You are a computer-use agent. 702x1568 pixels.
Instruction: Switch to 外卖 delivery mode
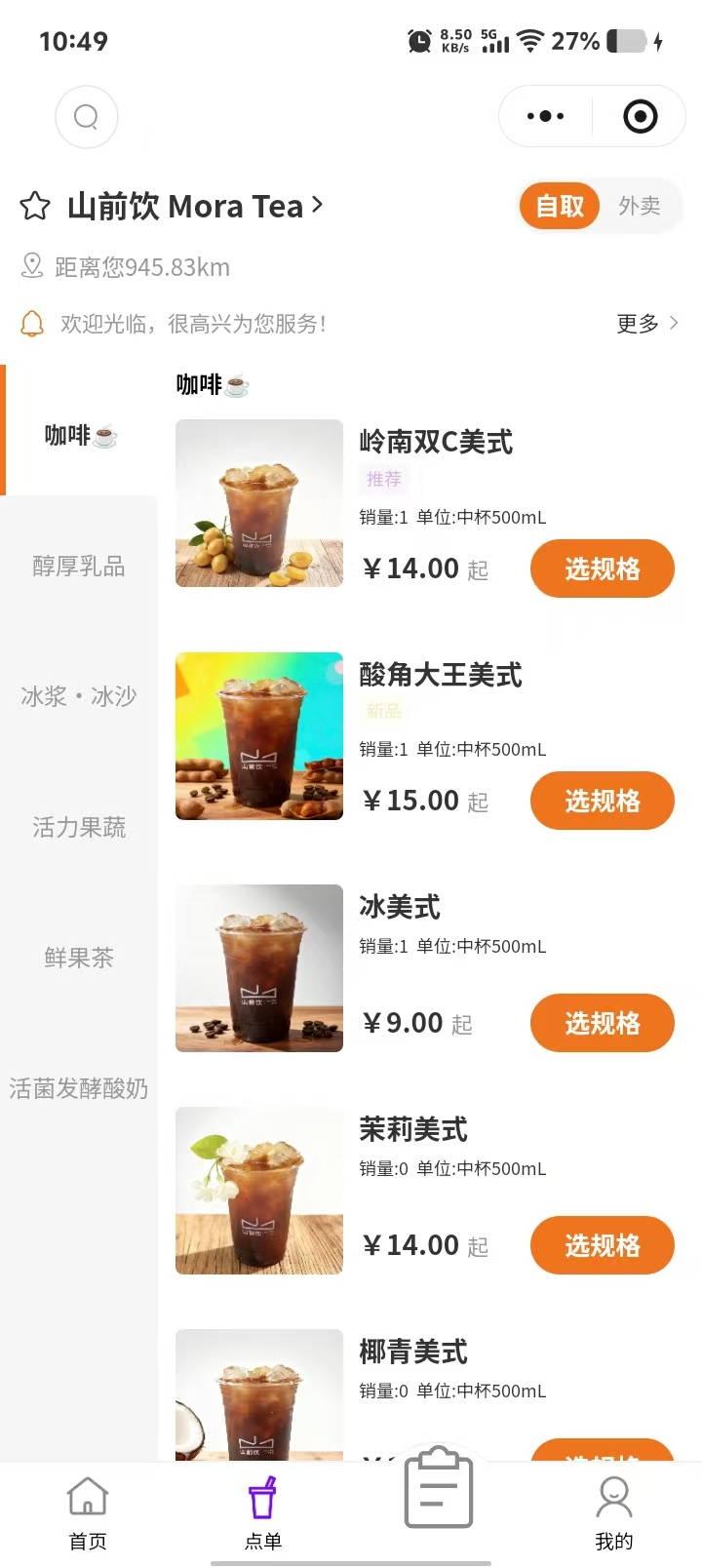pos(640,206)
